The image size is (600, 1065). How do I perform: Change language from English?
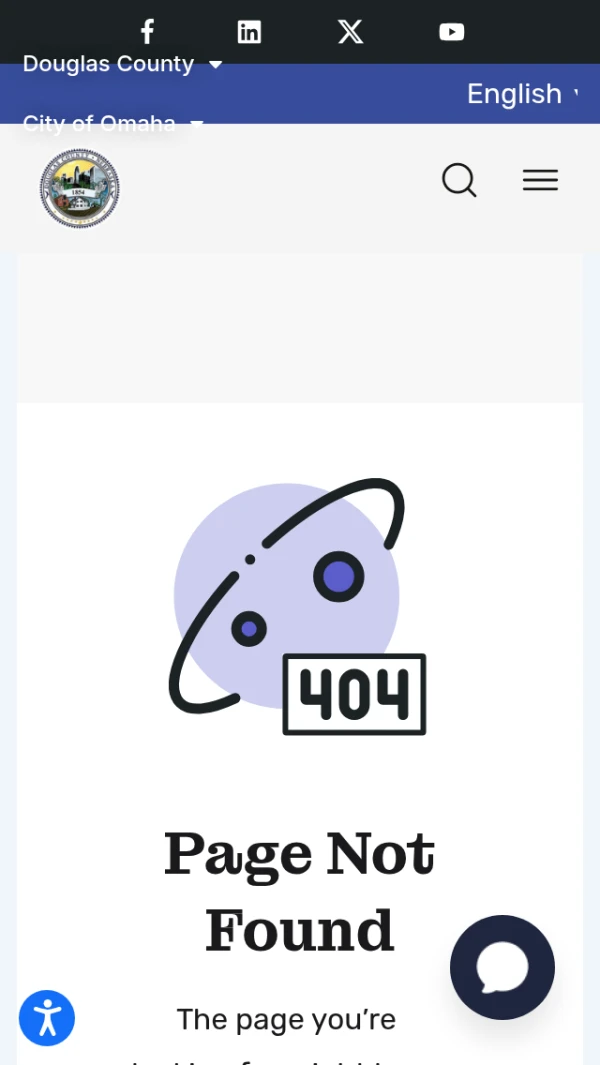coord(521,94)
